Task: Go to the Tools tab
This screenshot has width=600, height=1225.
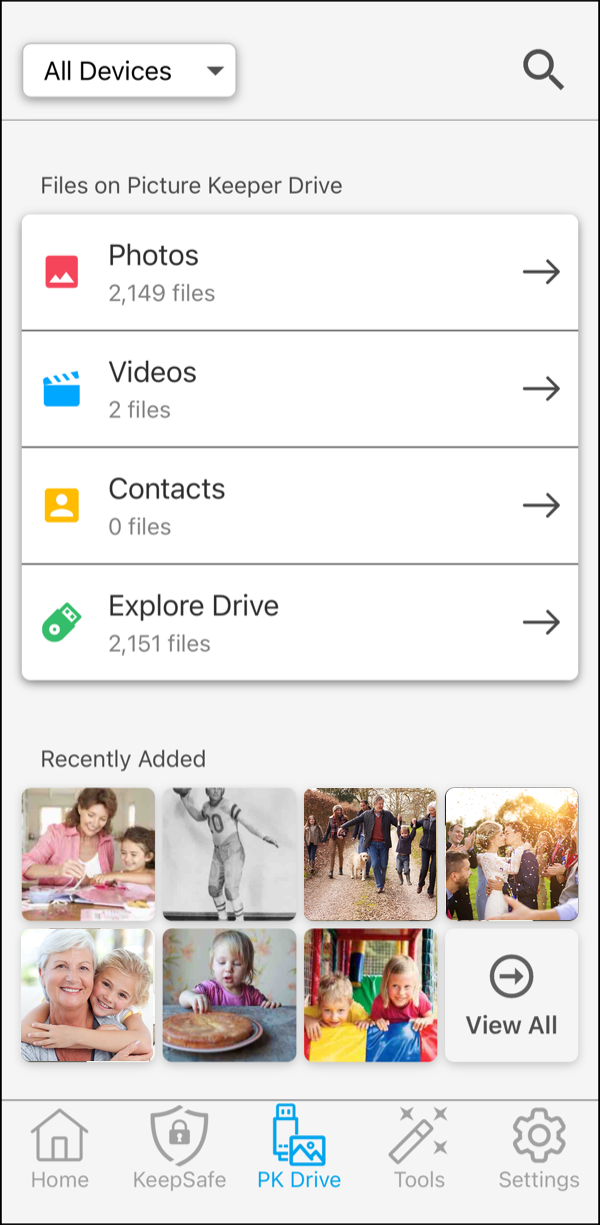Action: [419, 1149]
